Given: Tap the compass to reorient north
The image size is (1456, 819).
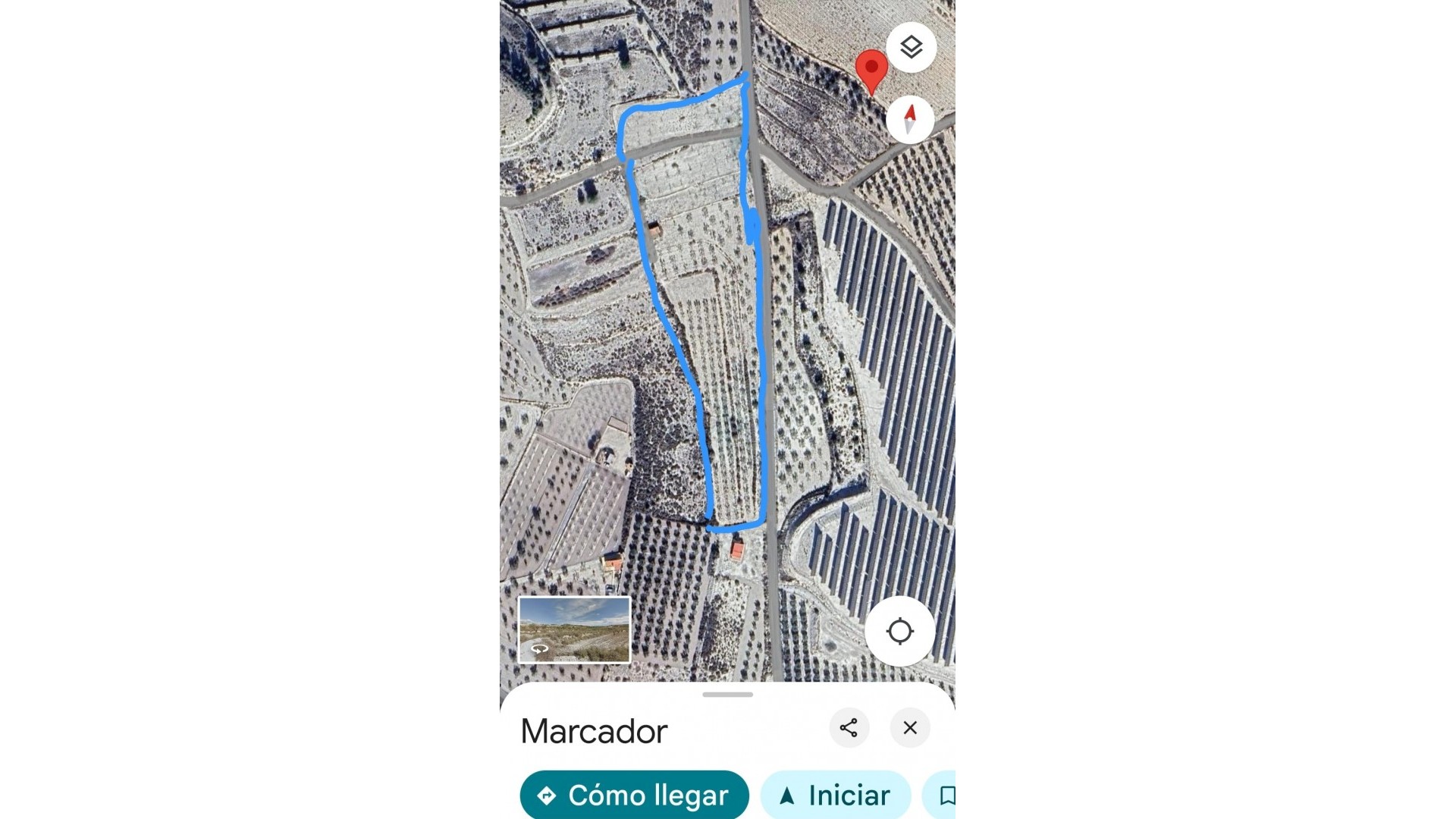Looking at the screenshot, I should point(909,119).
